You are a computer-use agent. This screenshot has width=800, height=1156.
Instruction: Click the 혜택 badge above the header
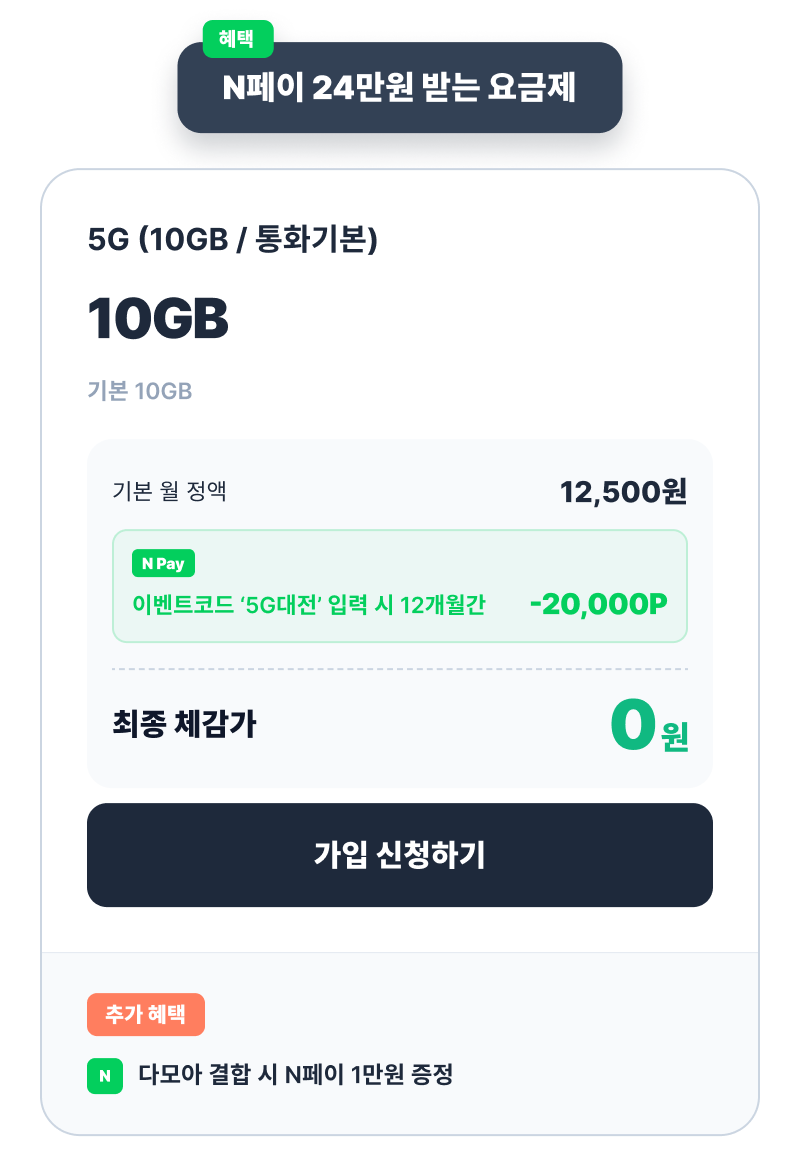(x=238, y=39)
